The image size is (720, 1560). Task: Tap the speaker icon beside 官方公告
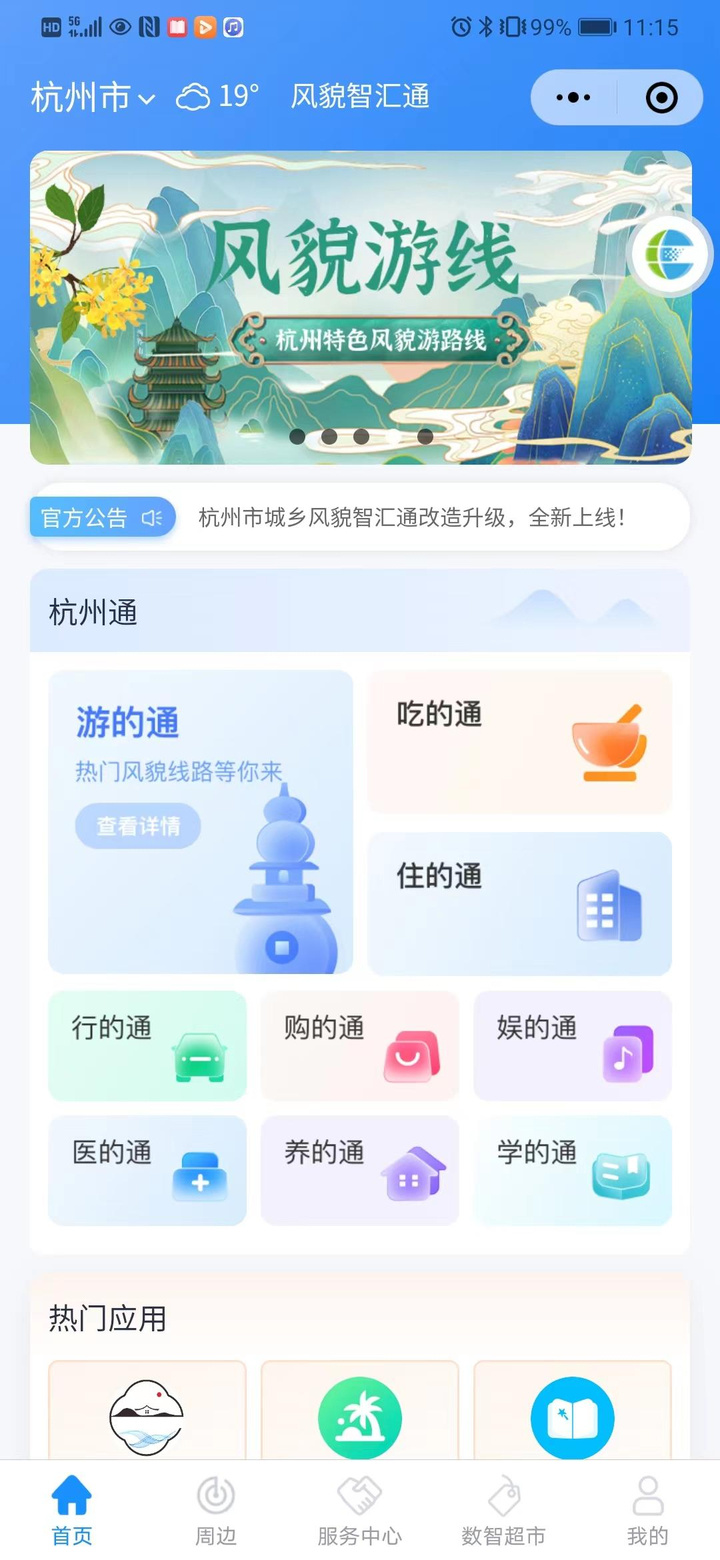[x=152, y=517]
